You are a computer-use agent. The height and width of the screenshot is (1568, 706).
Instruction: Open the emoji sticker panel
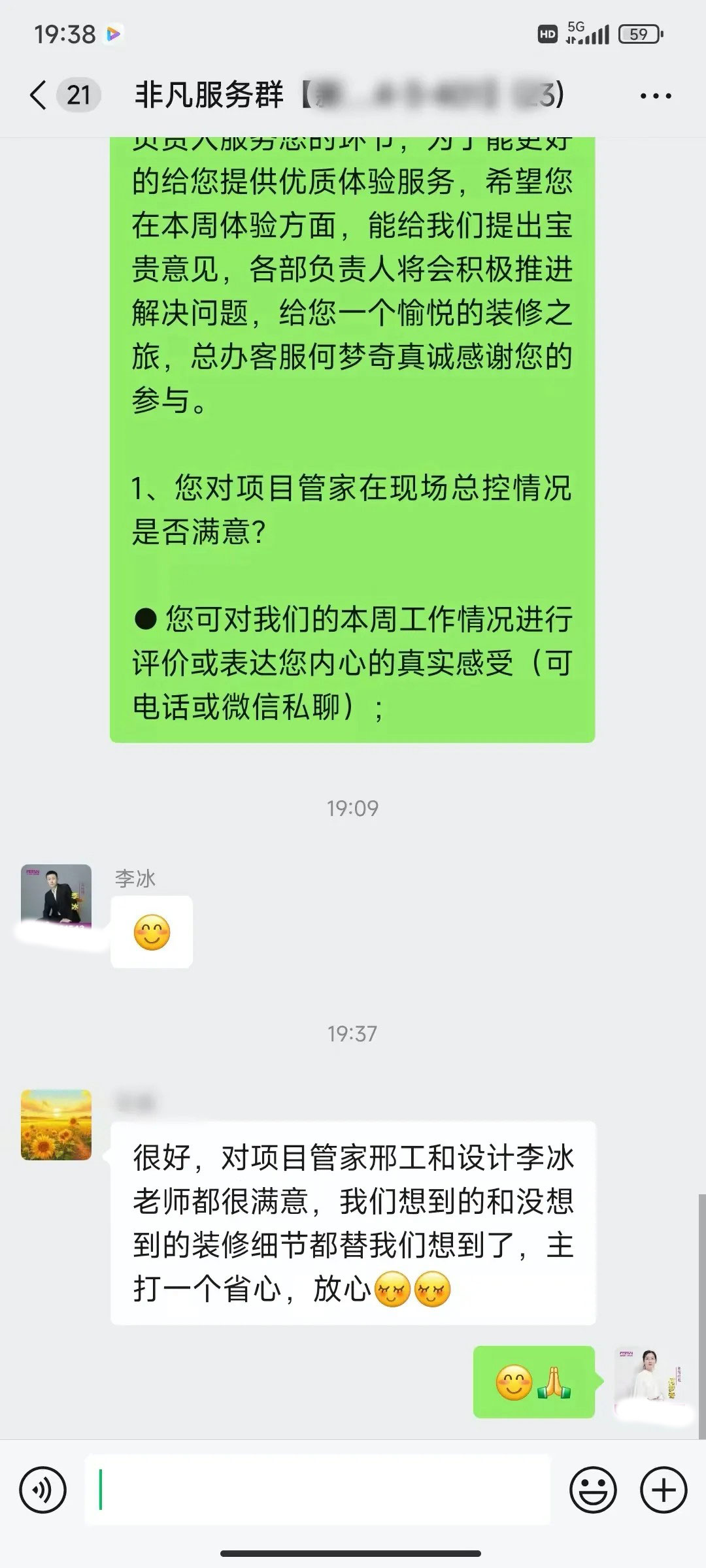pos(593,1490)
